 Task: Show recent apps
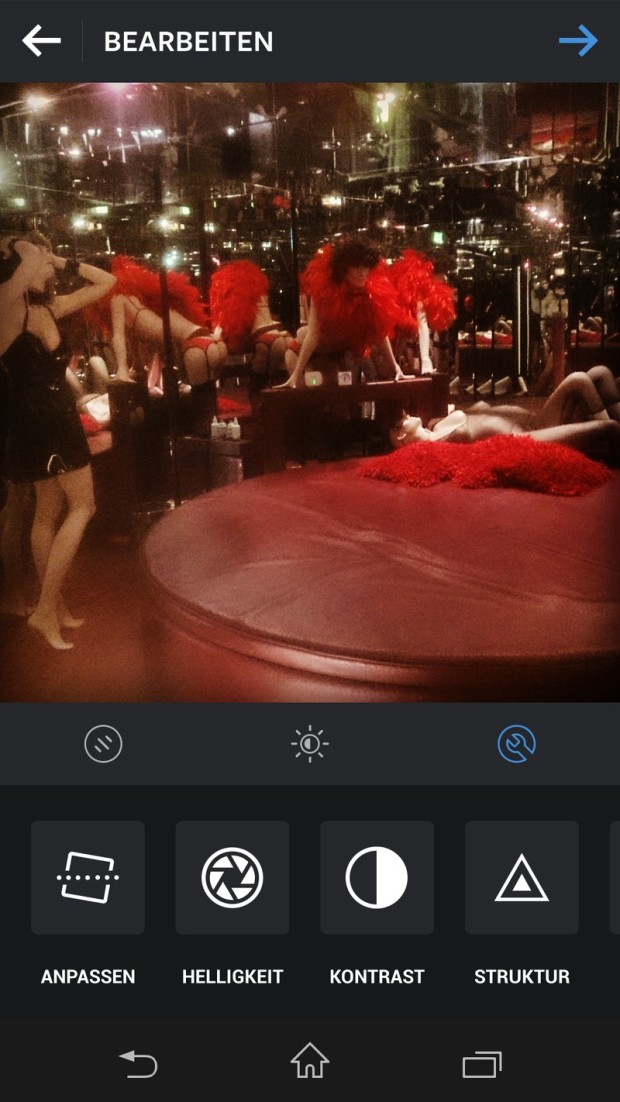(x=482, y=1064)
